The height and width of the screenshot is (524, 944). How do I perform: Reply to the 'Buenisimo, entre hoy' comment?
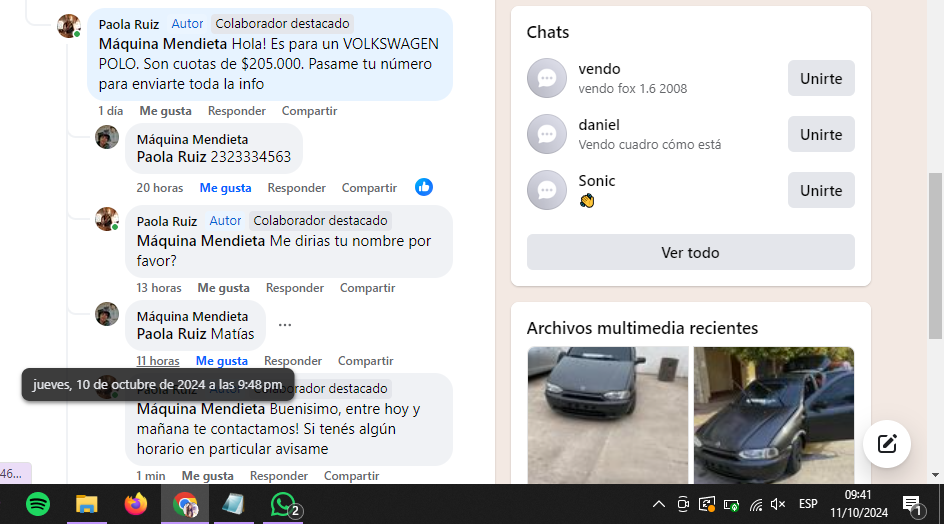tap(278, 476)
